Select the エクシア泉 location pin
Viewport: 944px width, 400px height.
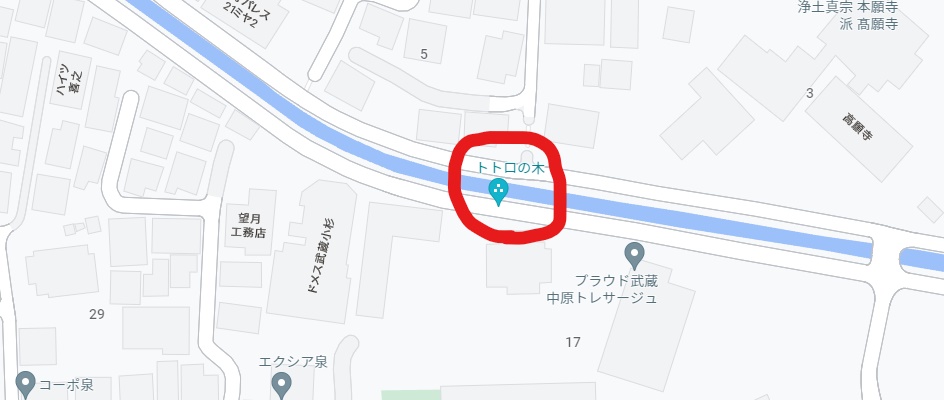[x=282, y=384]
